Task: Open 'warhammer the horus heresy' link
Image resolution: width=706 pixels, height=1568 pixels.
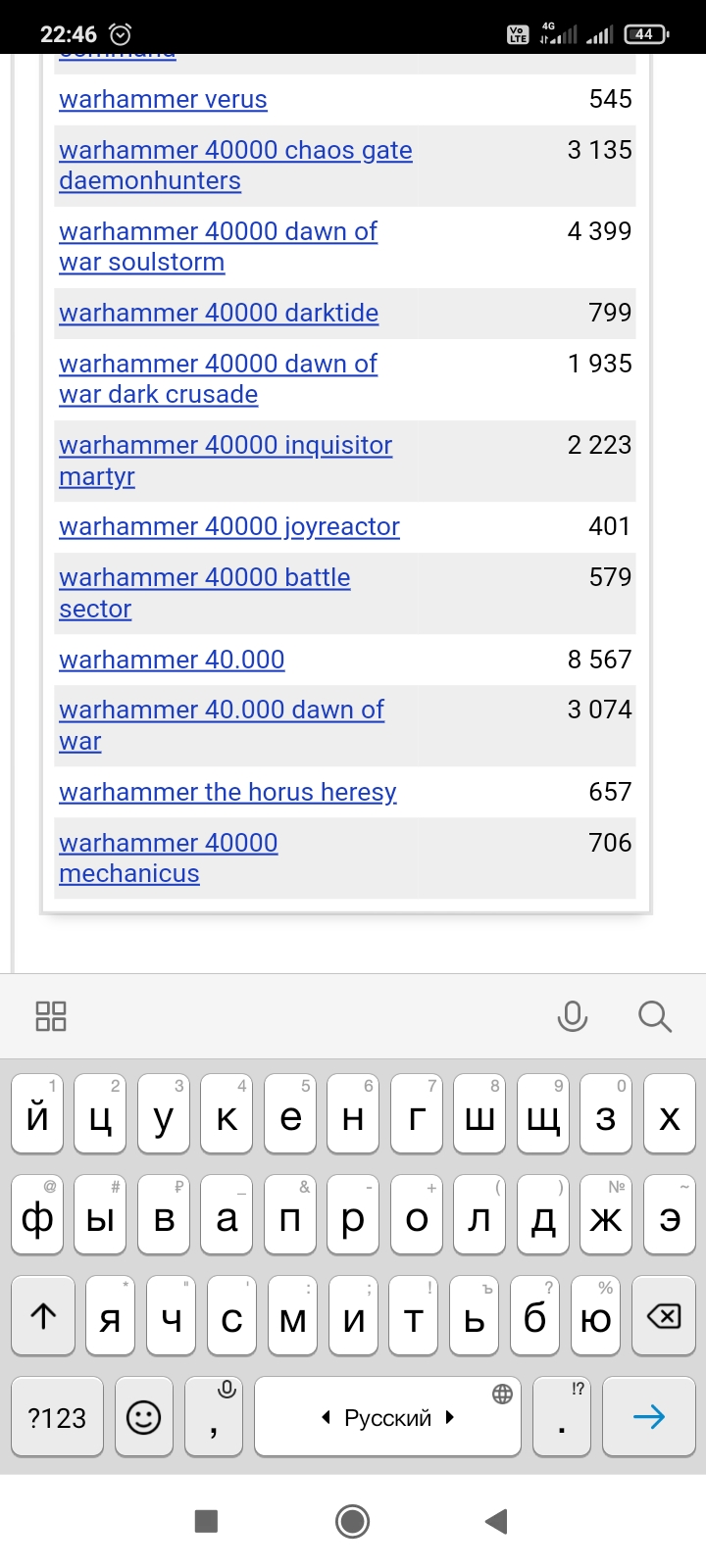Action: pos(227,792)
